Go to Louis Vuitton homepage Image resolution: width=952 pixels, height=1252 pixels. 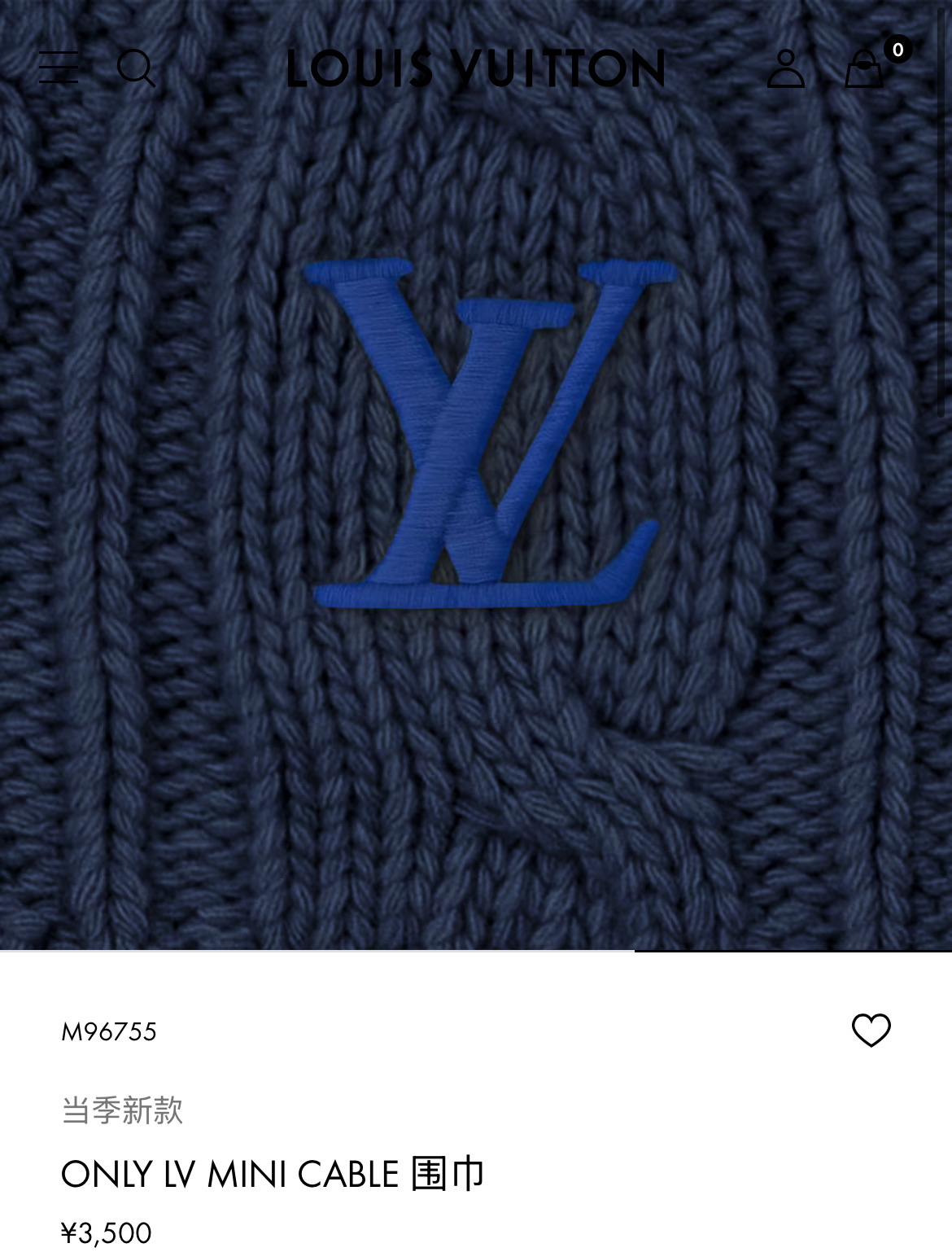point(476,68)
